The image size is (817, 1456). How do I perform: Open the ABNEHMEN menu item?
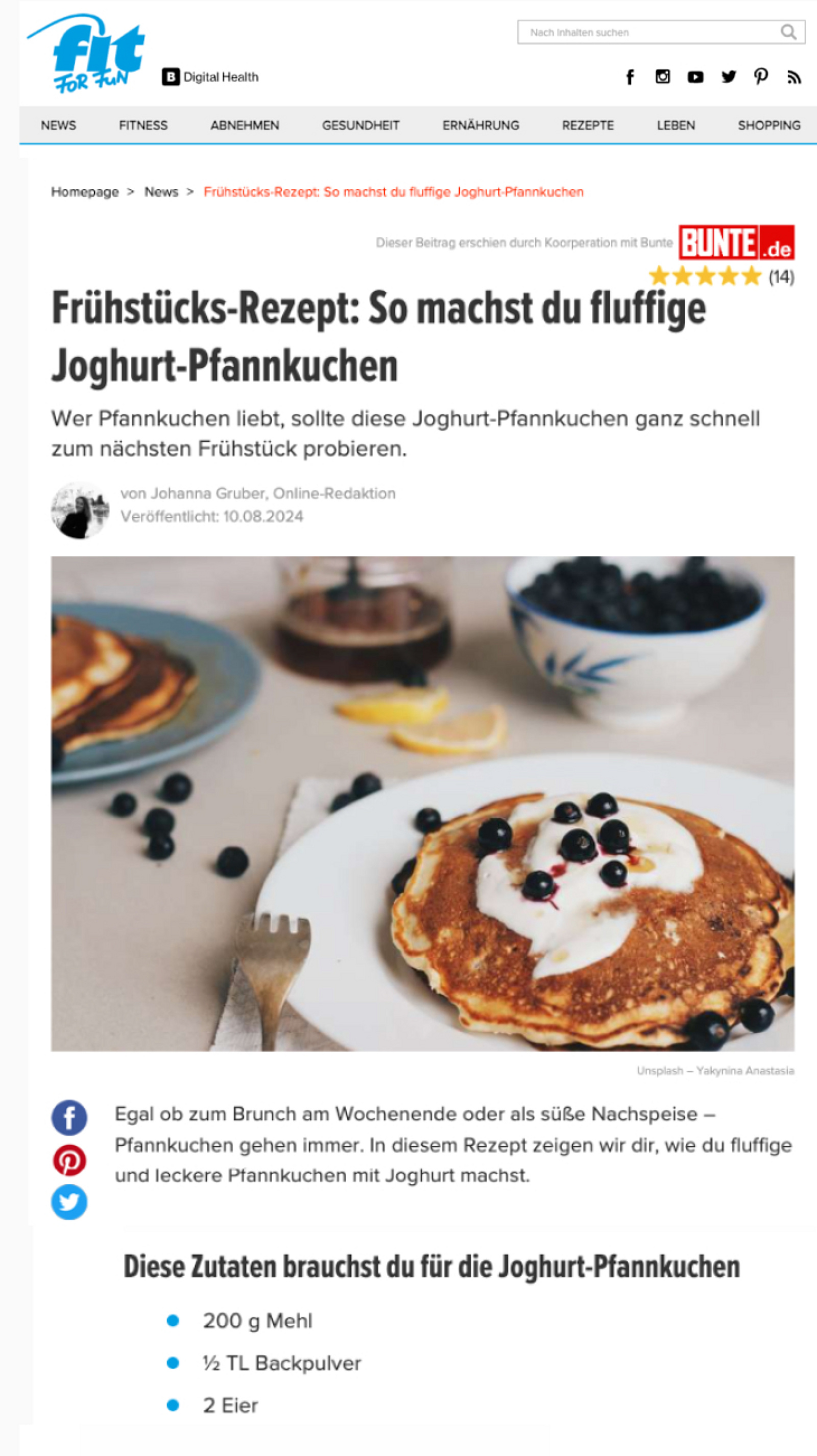click(x=245, y=126)
